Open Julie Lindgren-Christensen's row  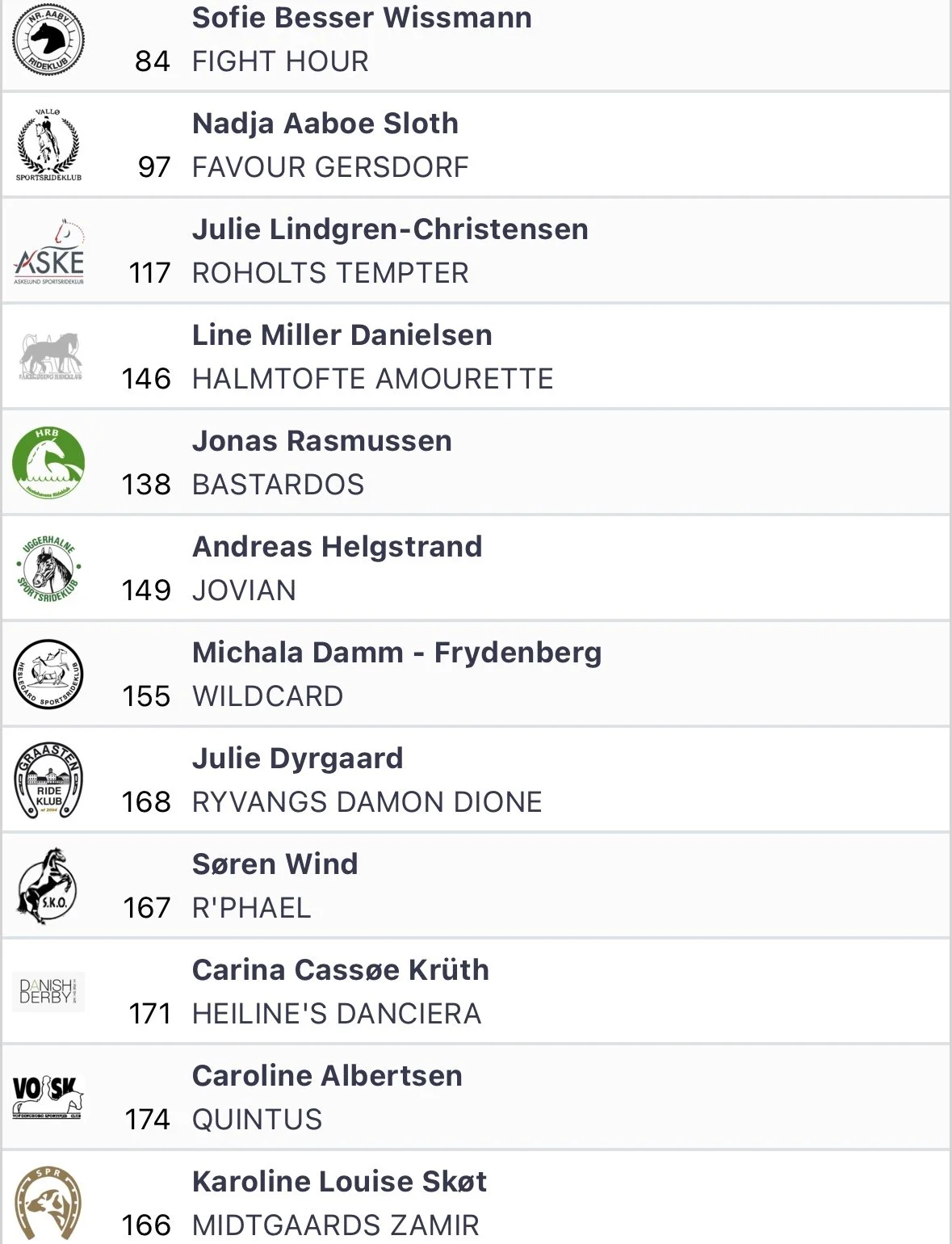(x=476, y=250)
